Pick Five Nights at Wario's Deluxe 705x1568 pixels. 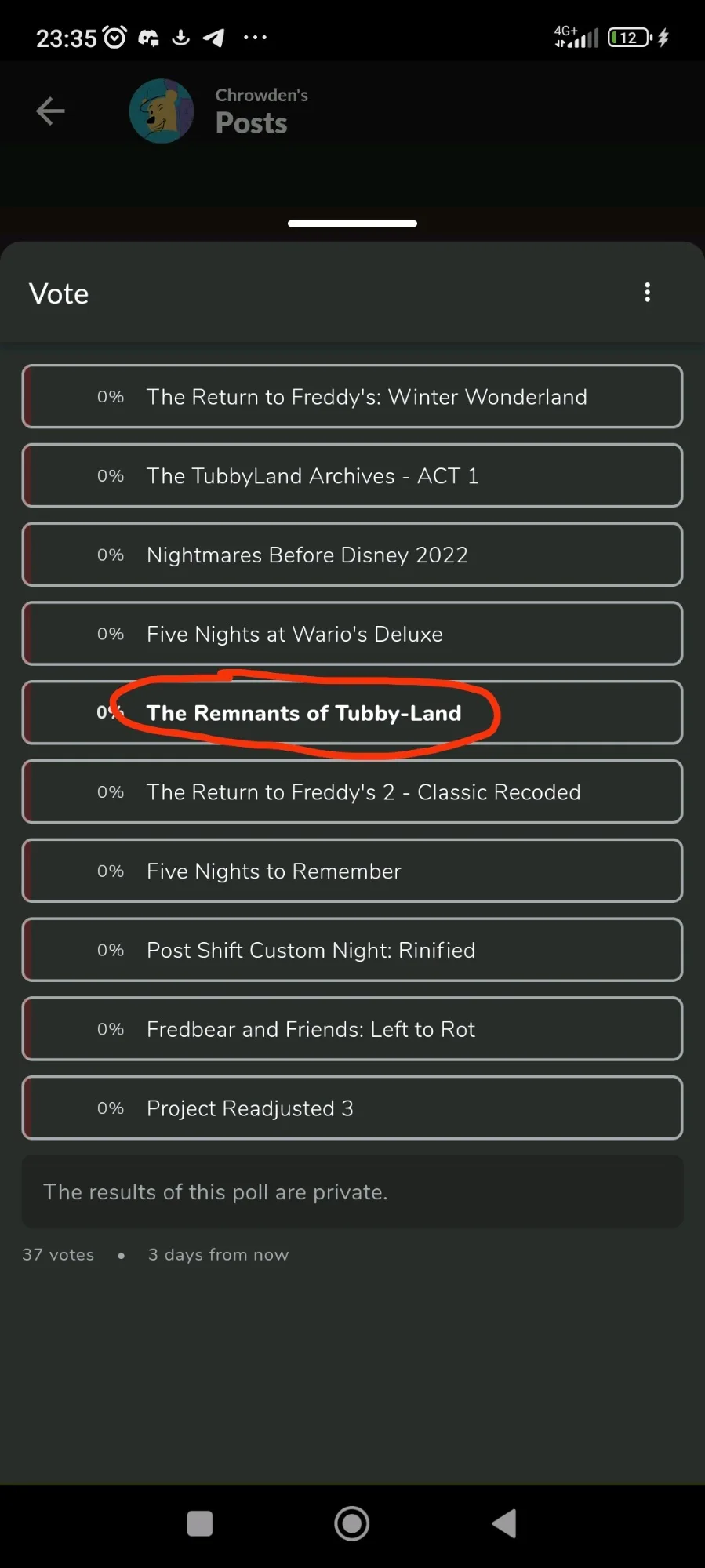[352, 634]
